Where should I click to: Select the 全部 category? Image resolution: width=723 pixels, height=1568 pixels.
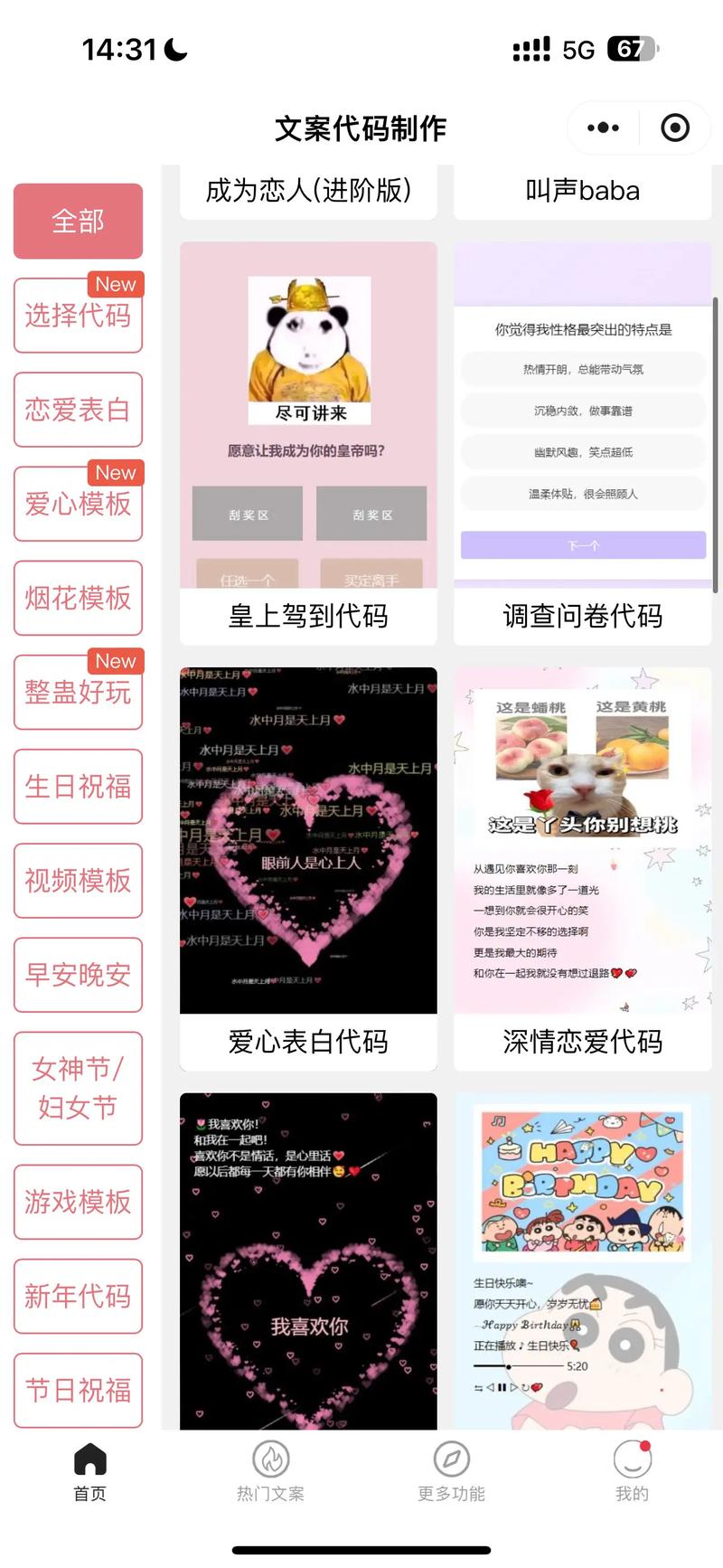(x=78, y=221)
